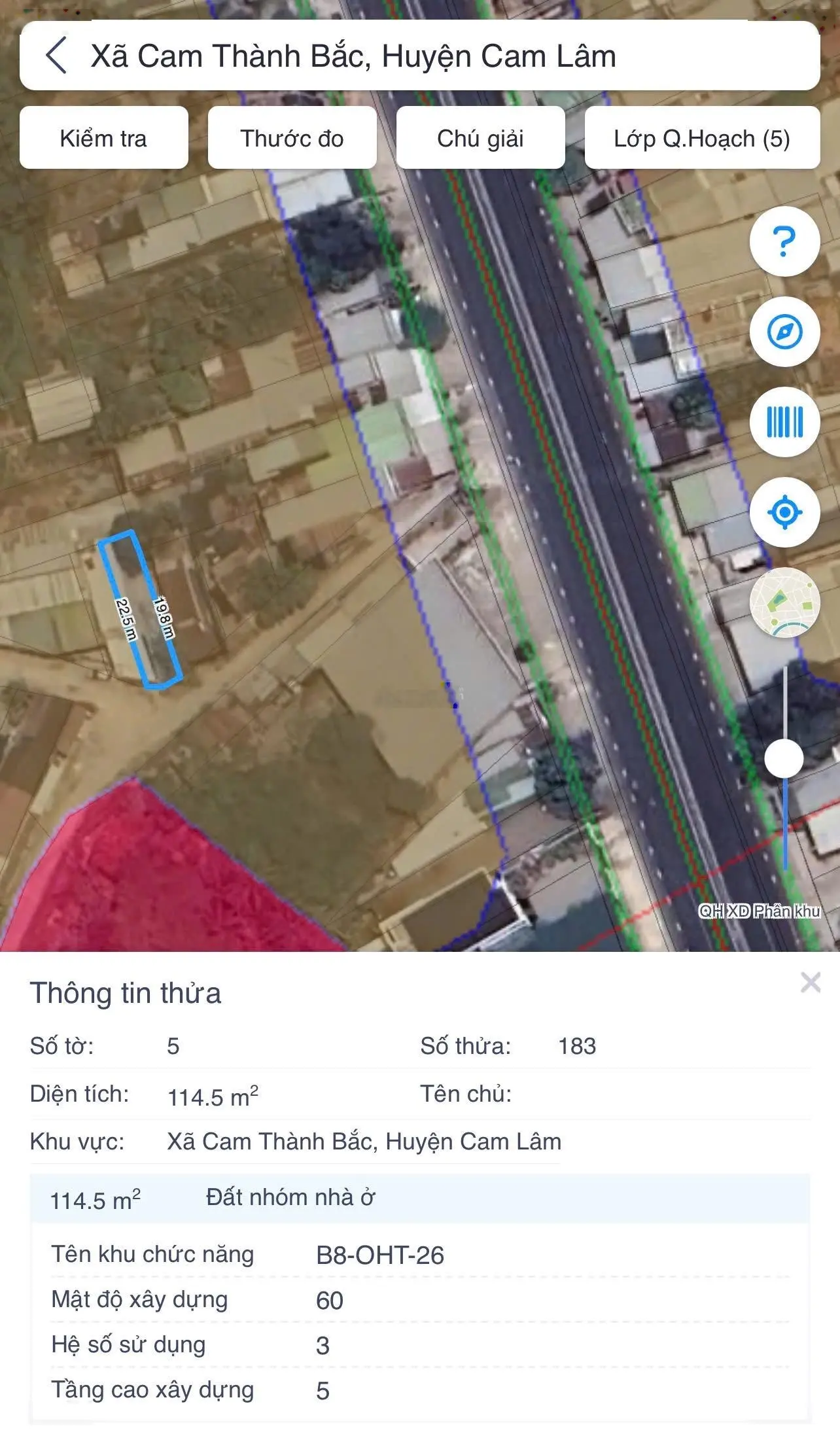Open the help question mark button

click(784, 241)
